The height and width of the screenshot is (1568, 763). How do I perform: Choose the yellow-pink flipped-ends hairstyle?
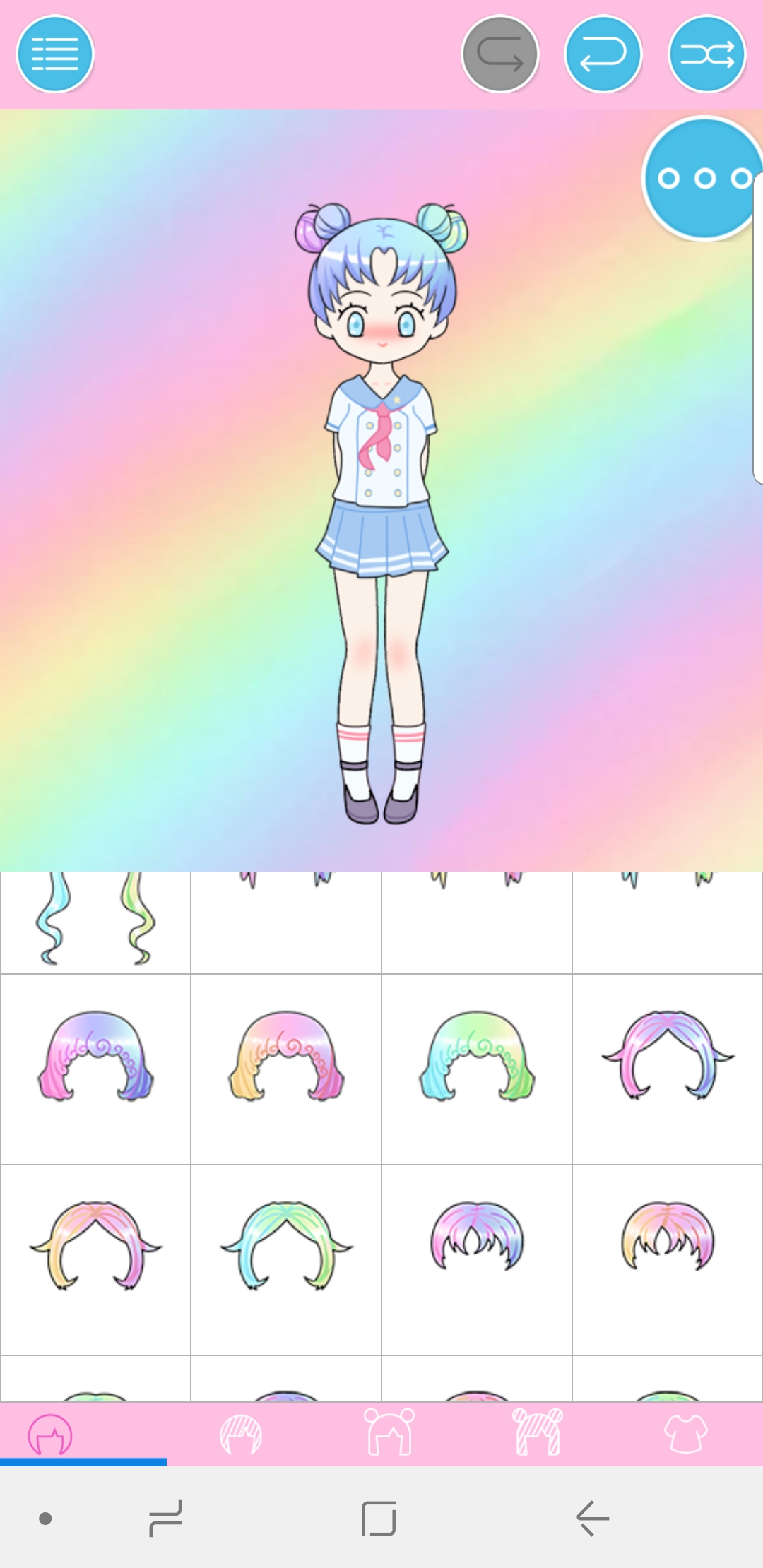tap(95, 1259)
